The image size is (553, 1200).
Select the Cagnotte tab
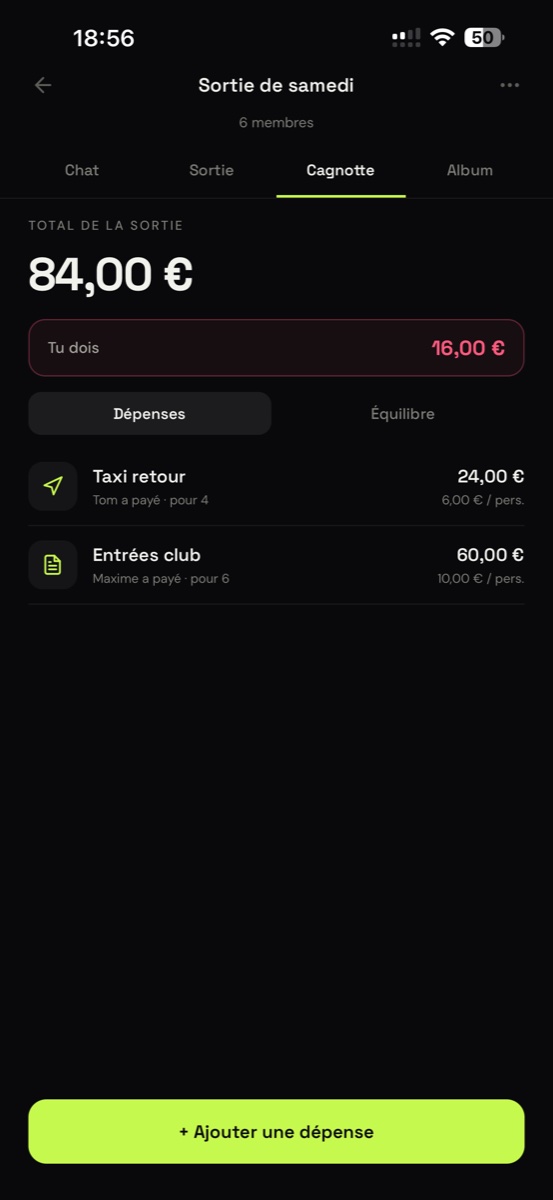click(x=341, y=170)
